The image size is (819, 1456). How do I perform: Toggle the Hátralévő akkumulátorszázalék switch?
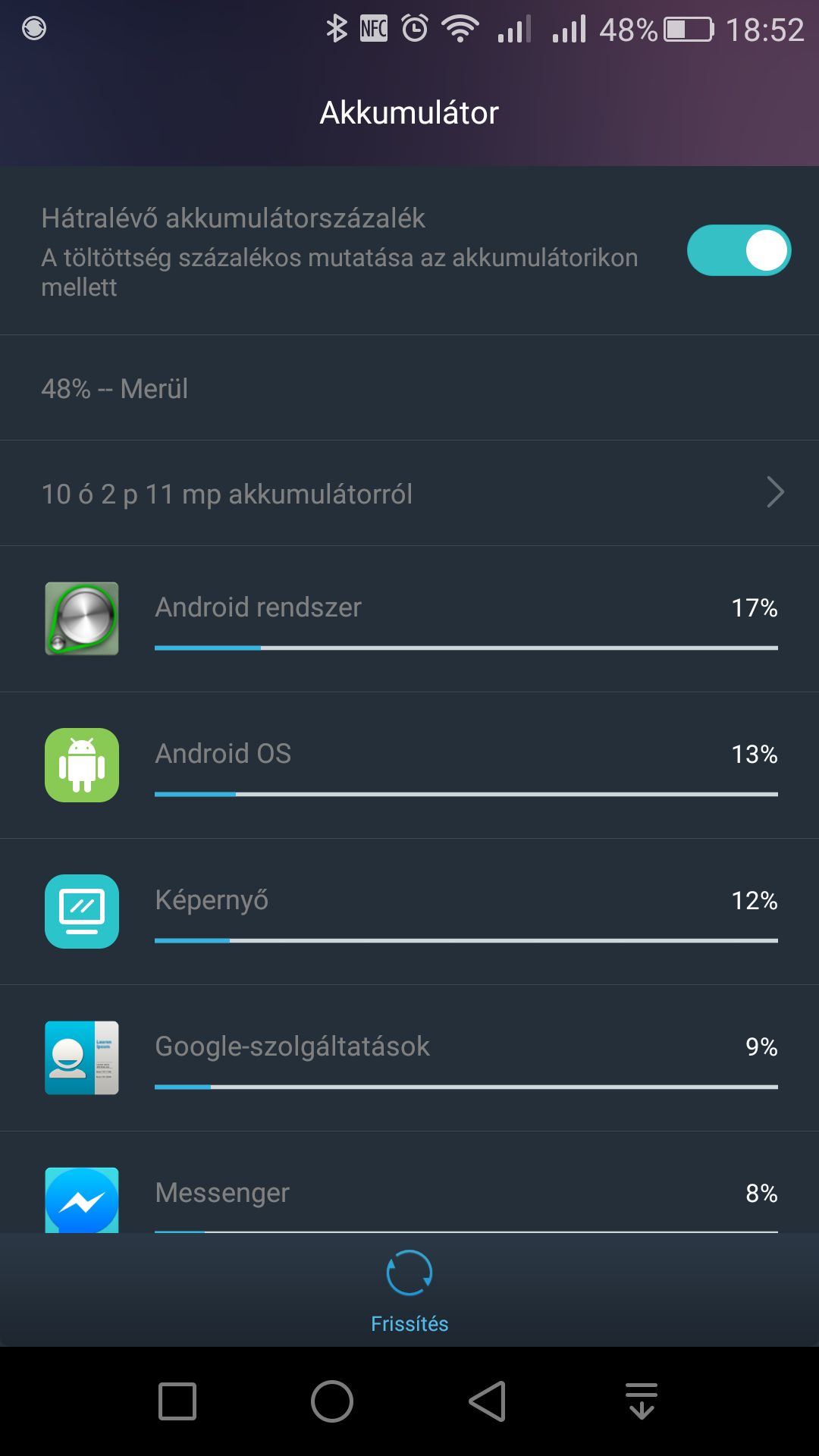pyautogui.click(x=739, y=250)
